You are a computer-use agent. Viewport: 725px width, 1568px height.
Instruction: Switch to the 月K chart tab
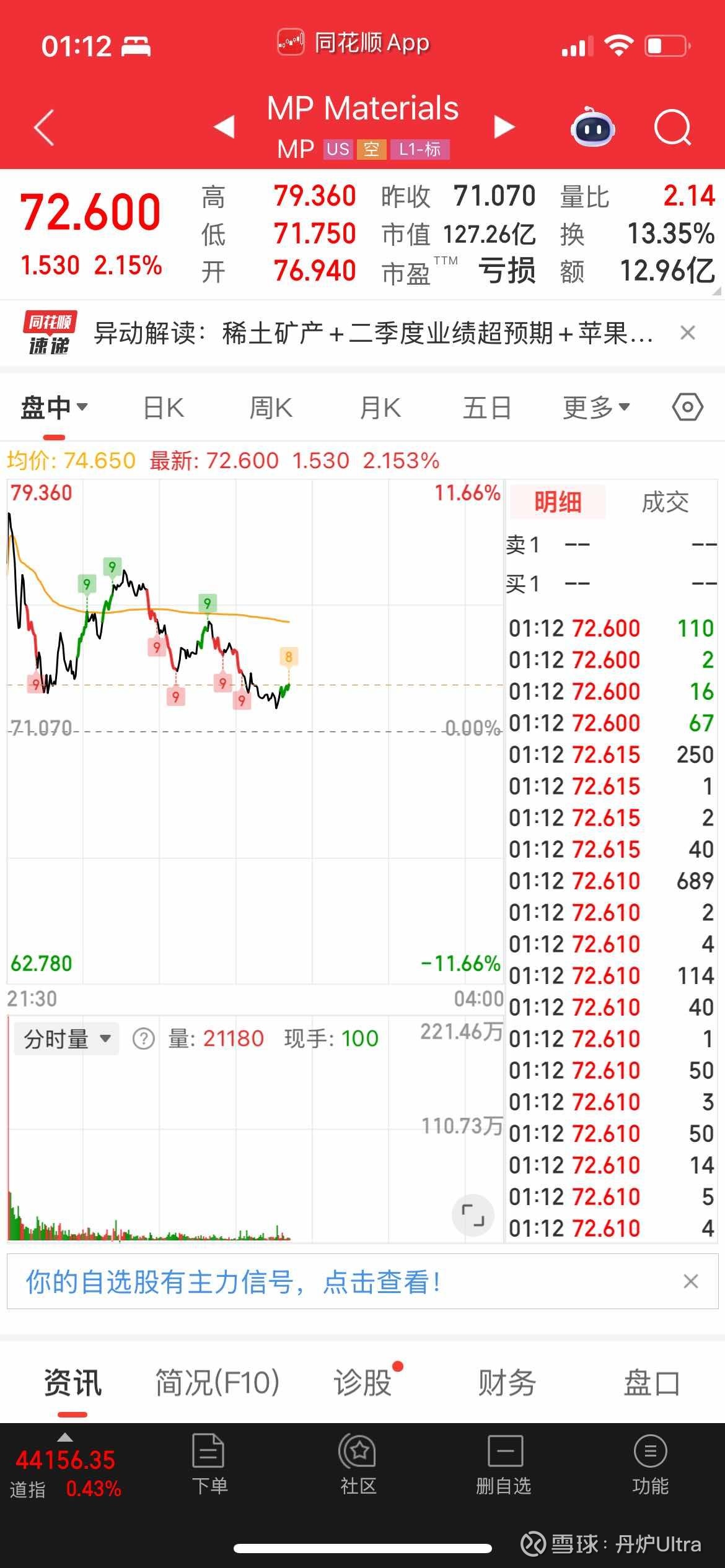tap(380, 408)
